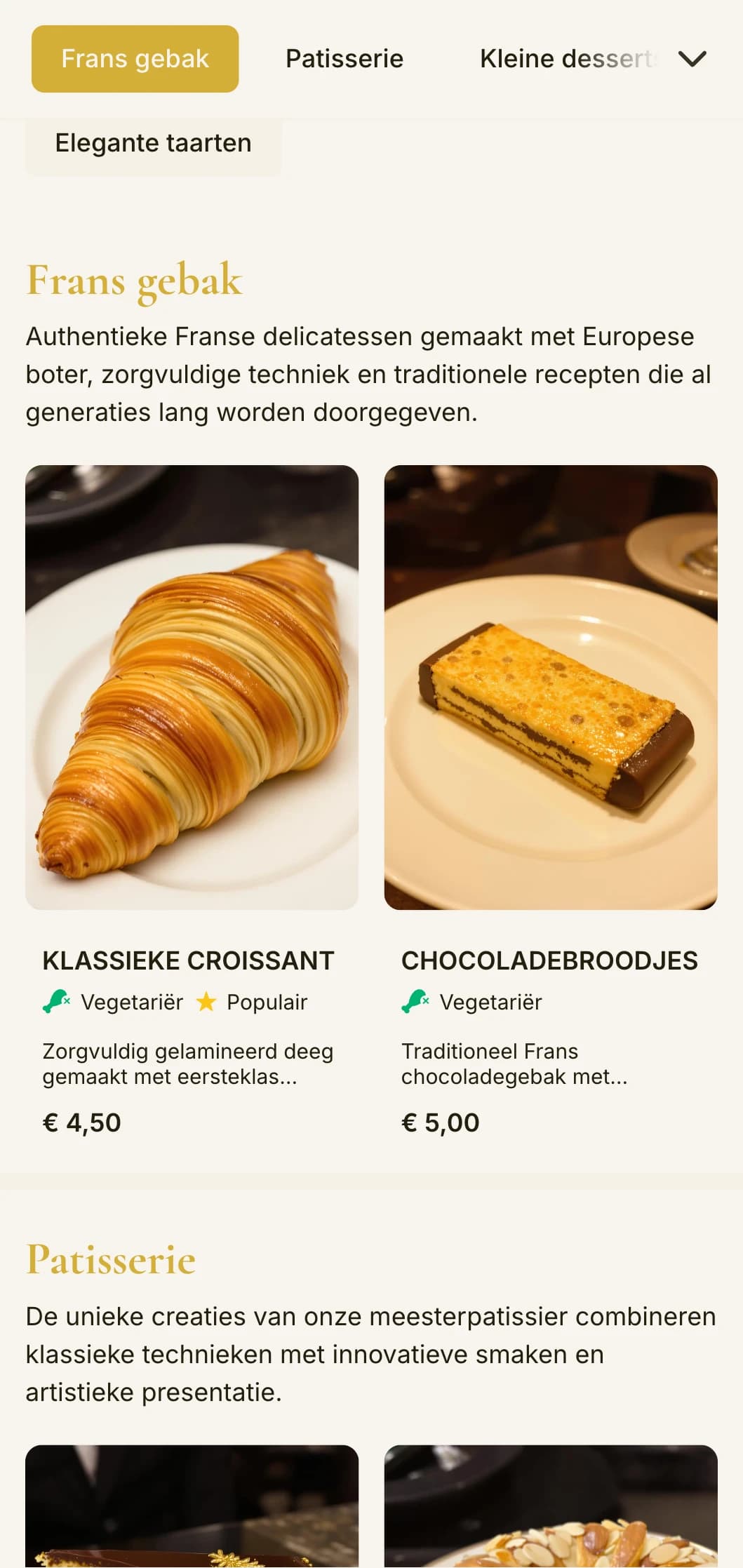Click the Patisserie section heading

[x=110, y=1261]
